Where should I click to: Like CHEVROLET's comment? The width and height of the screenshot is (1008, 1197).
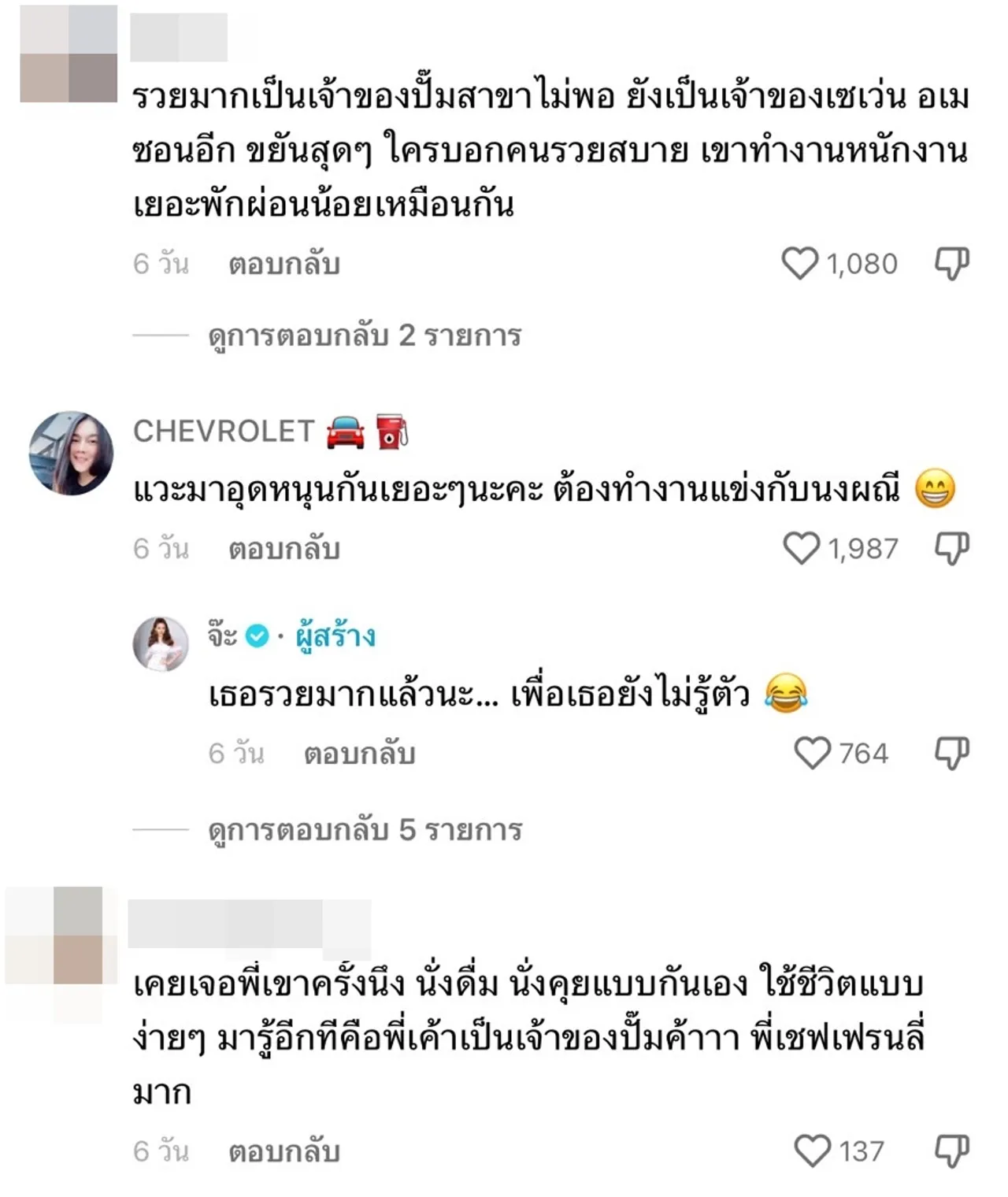tap(801, 549)
